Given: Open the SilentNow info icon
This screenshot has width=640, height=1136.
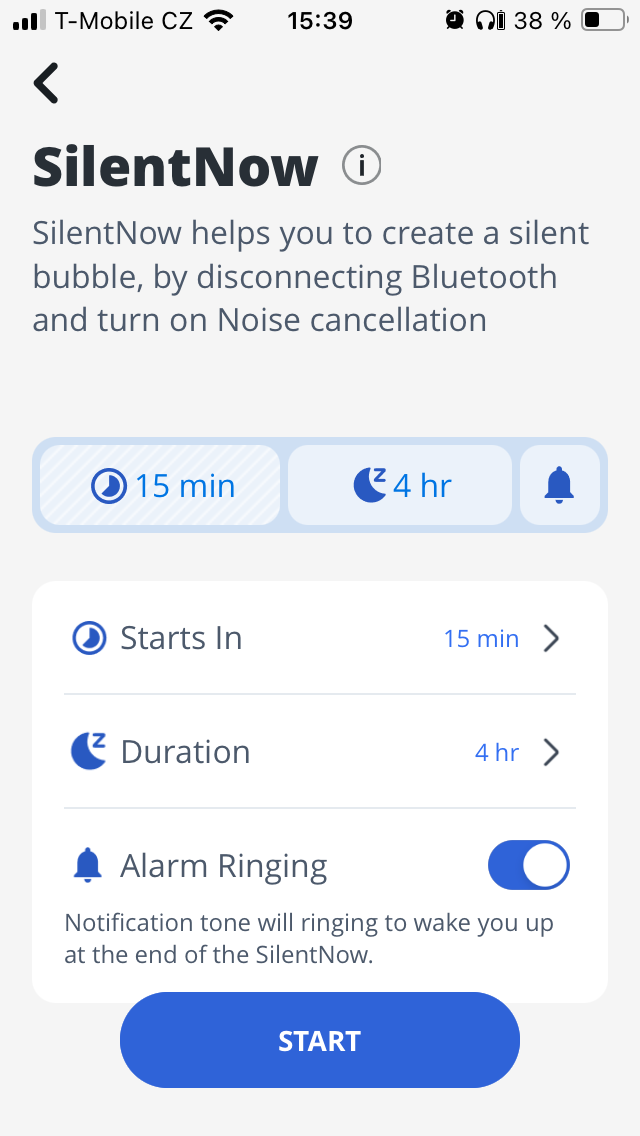Looking at the screenshot, I should tap(361, 166).
